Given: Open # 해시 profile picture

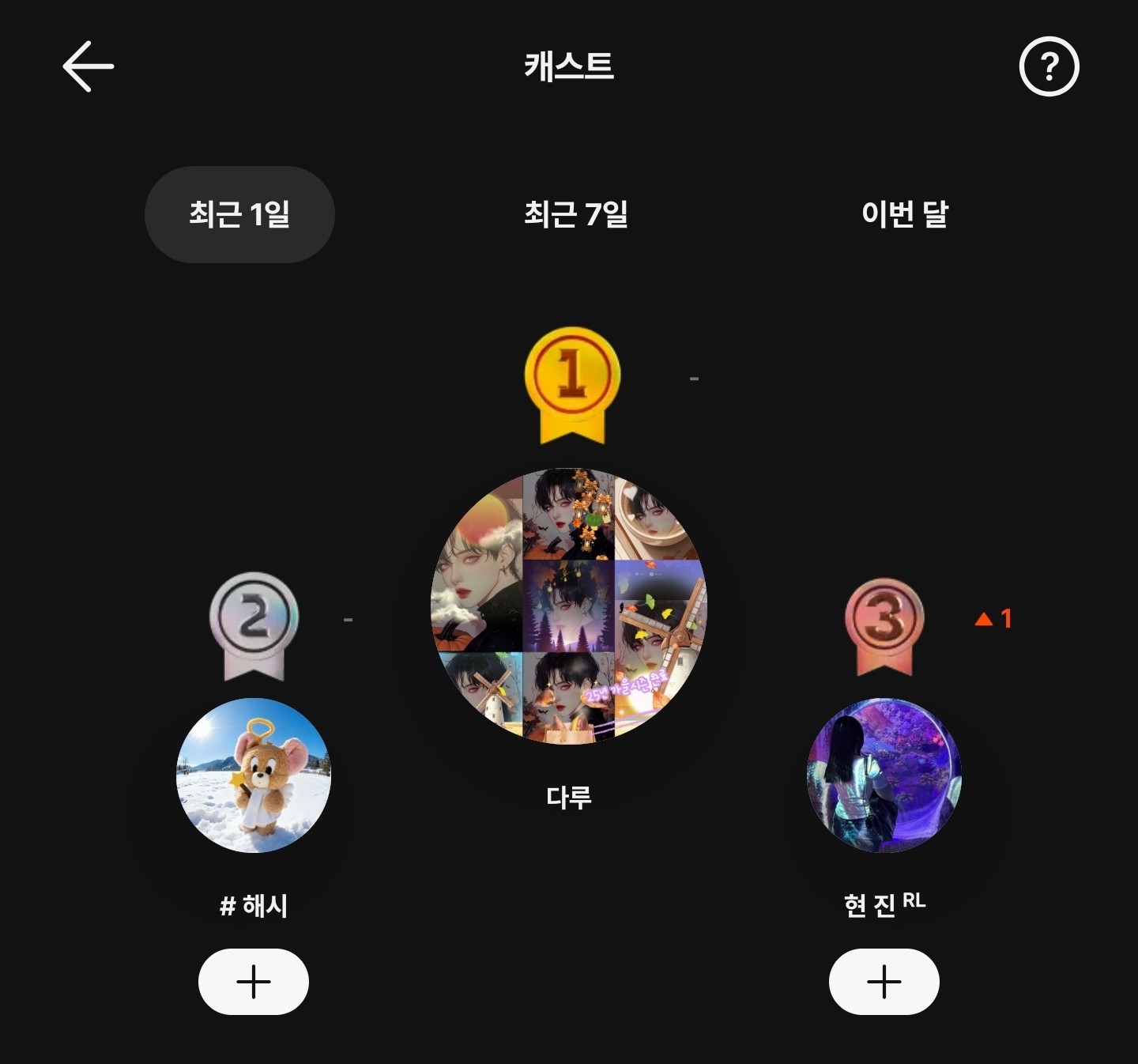Looking at the screenshot, I should point(254,775).
